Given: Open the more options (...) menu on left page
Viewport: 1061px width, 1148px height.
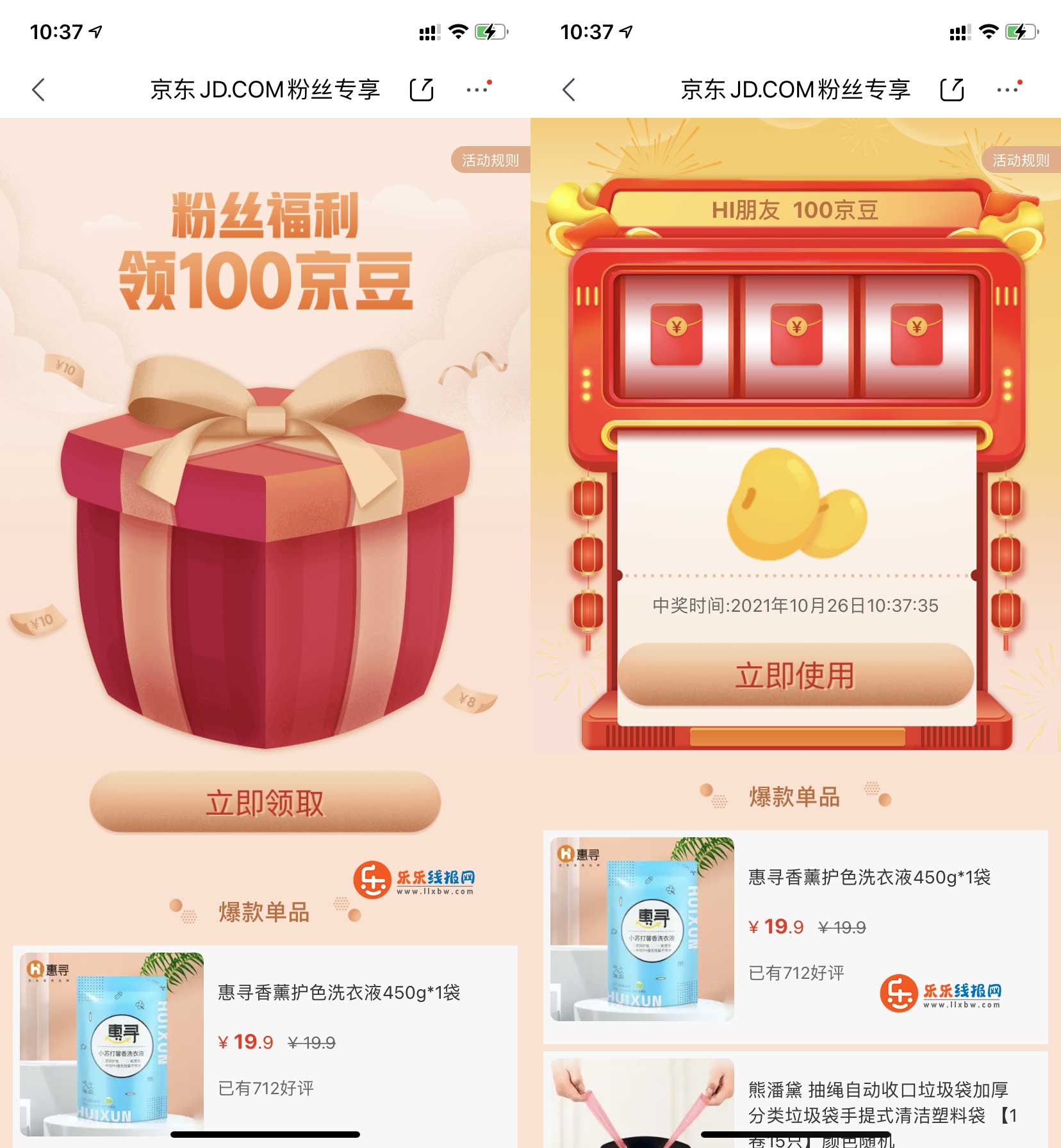Looking at the screenshot, I should coord(477,89).
